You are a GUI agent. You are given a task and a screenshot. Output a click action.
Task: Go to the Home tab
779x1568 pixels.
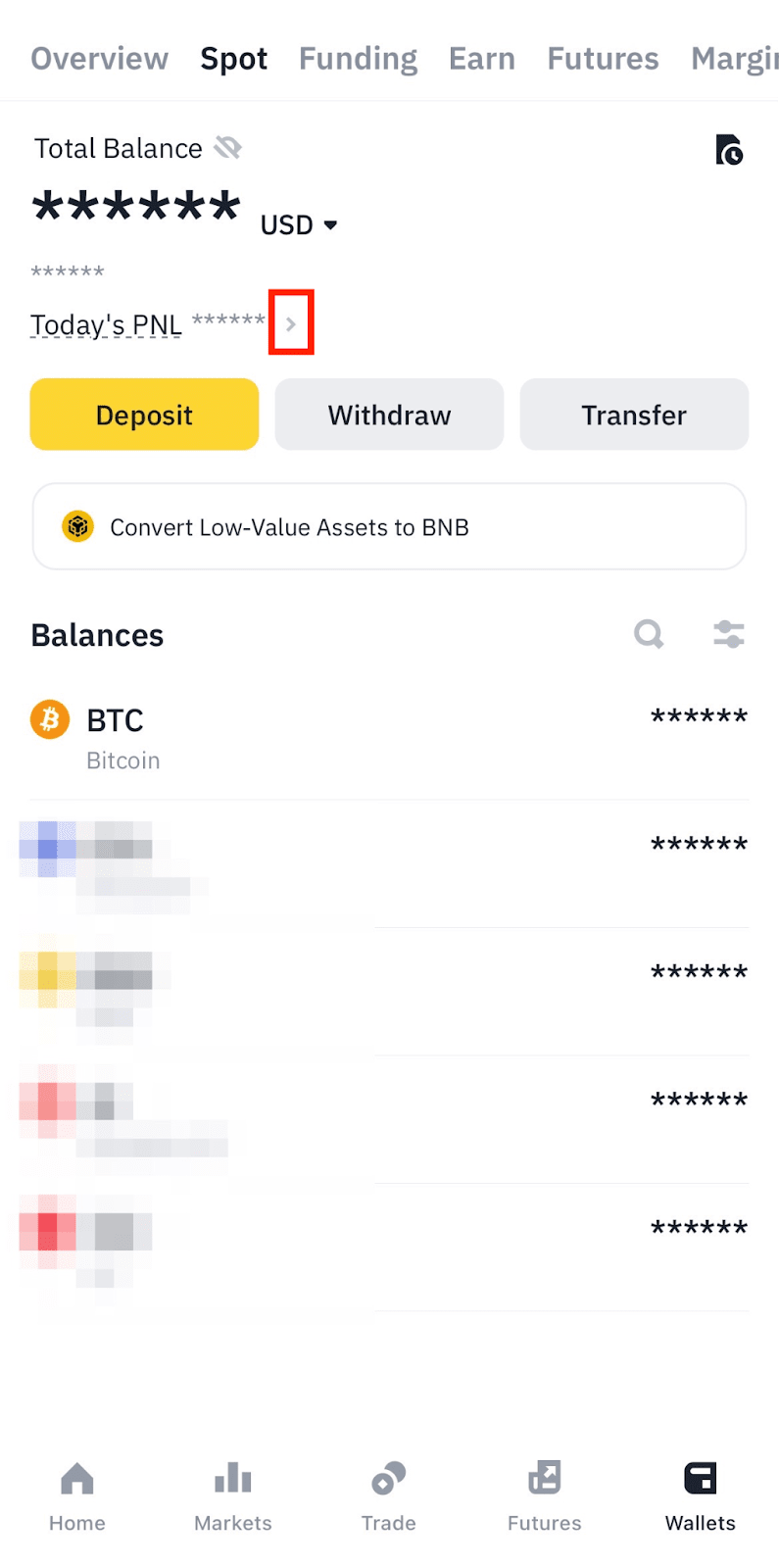tap(77, 1496)
